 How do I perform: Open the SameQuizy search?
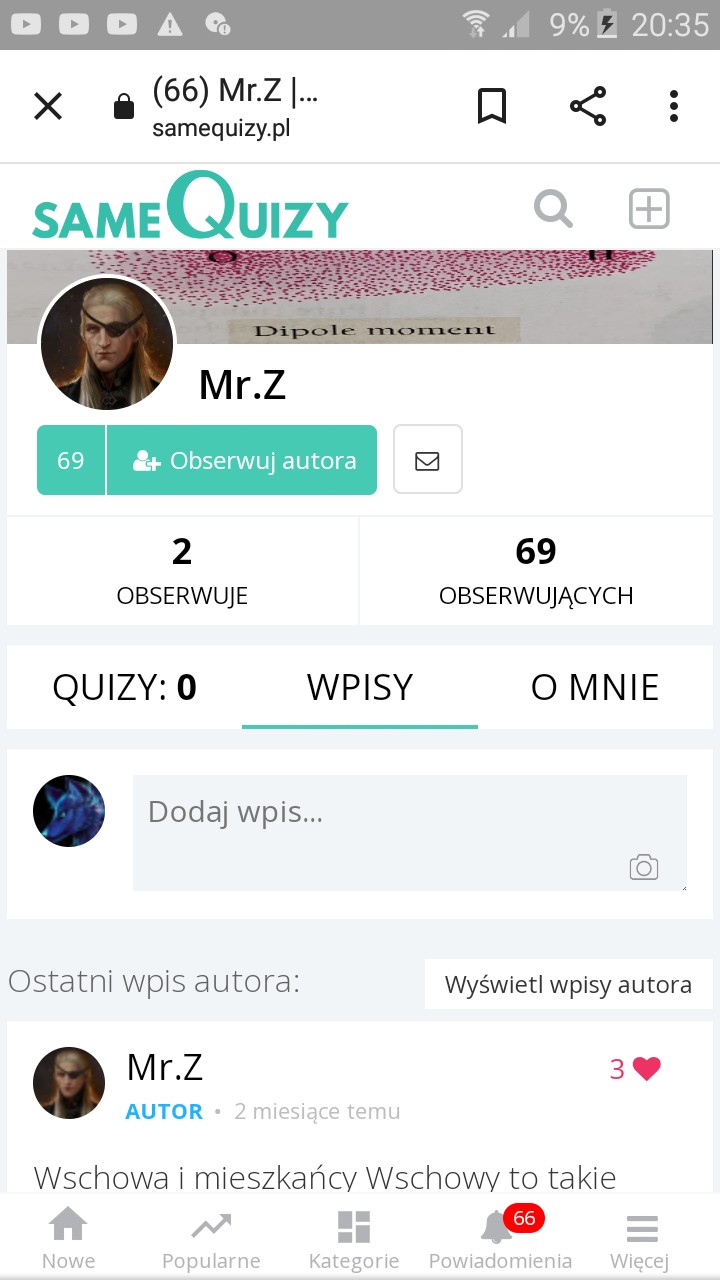(553, 209)
